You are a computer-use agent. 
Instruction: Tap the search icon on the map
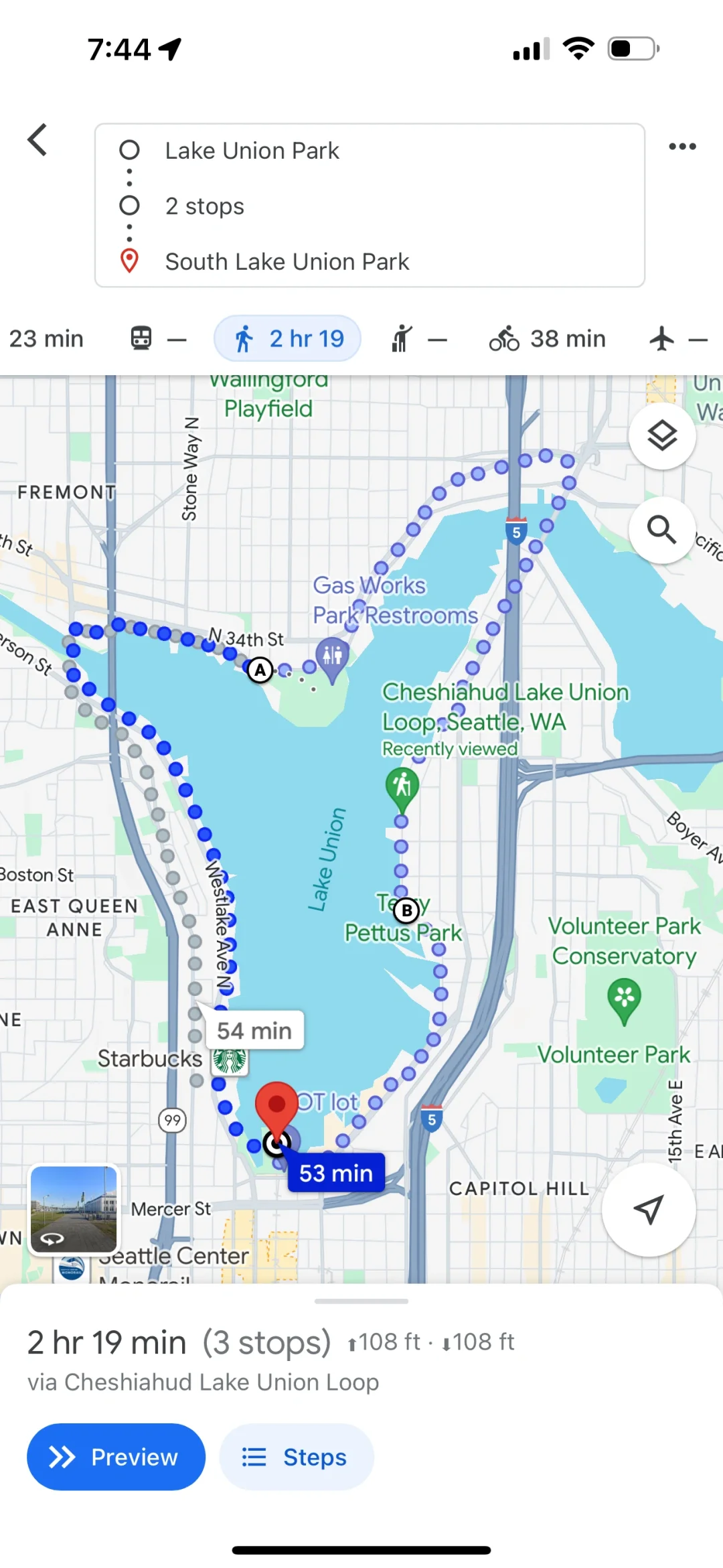[662, 530]
